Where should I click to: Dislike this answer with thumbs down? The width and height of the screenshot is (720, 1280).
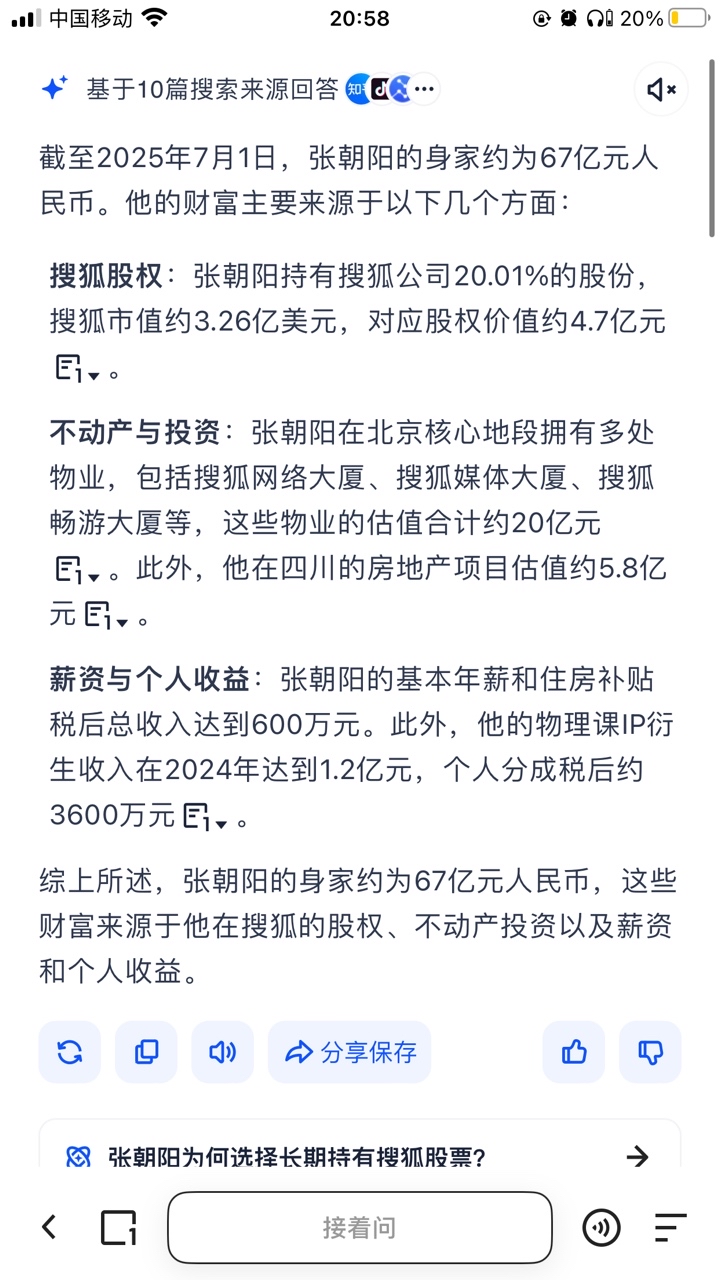tap(650, 1052)
